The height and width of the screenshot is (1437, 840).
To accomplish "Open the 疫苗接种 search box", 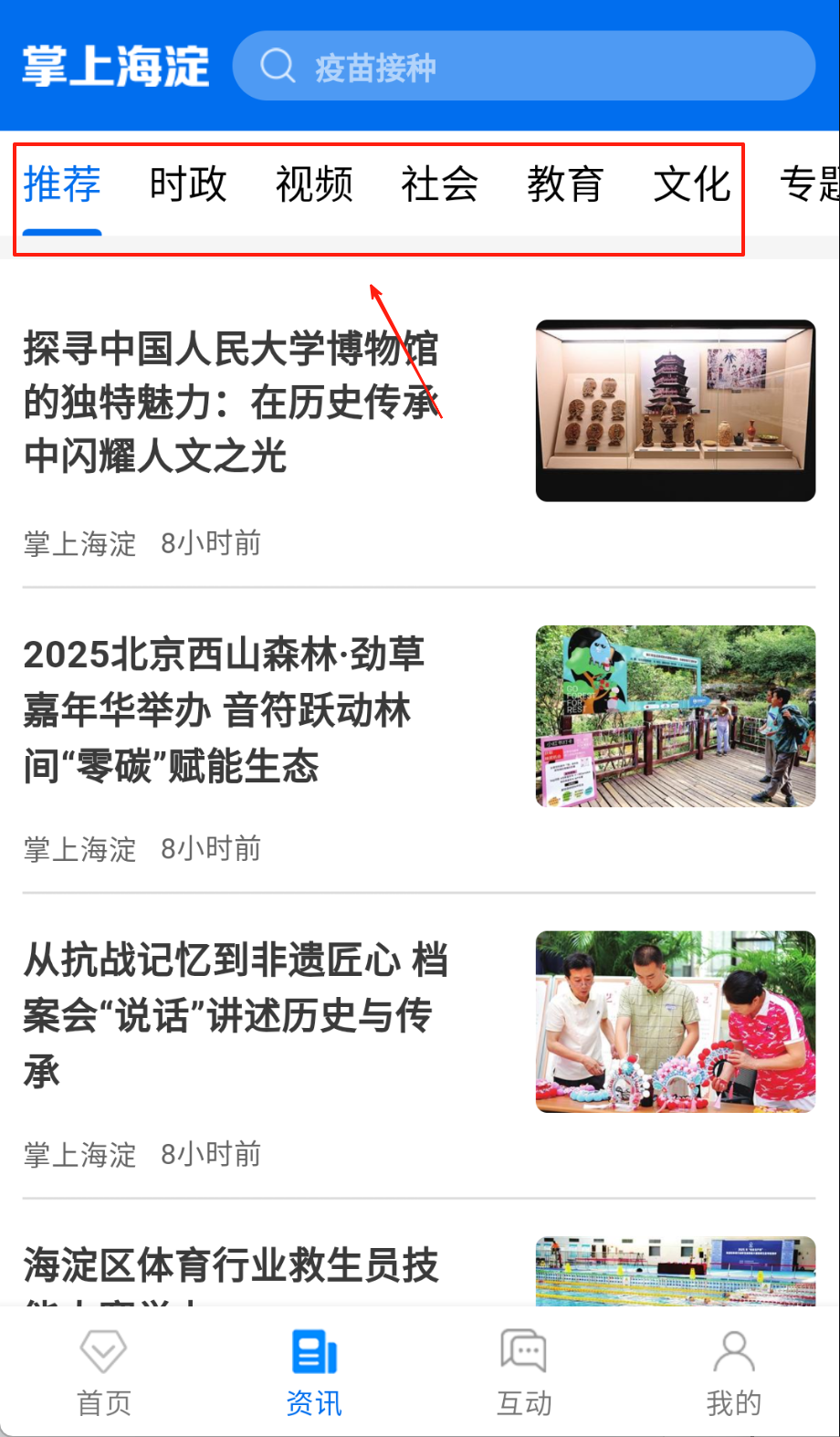I will pyautogui.click(x=522, y=66).
